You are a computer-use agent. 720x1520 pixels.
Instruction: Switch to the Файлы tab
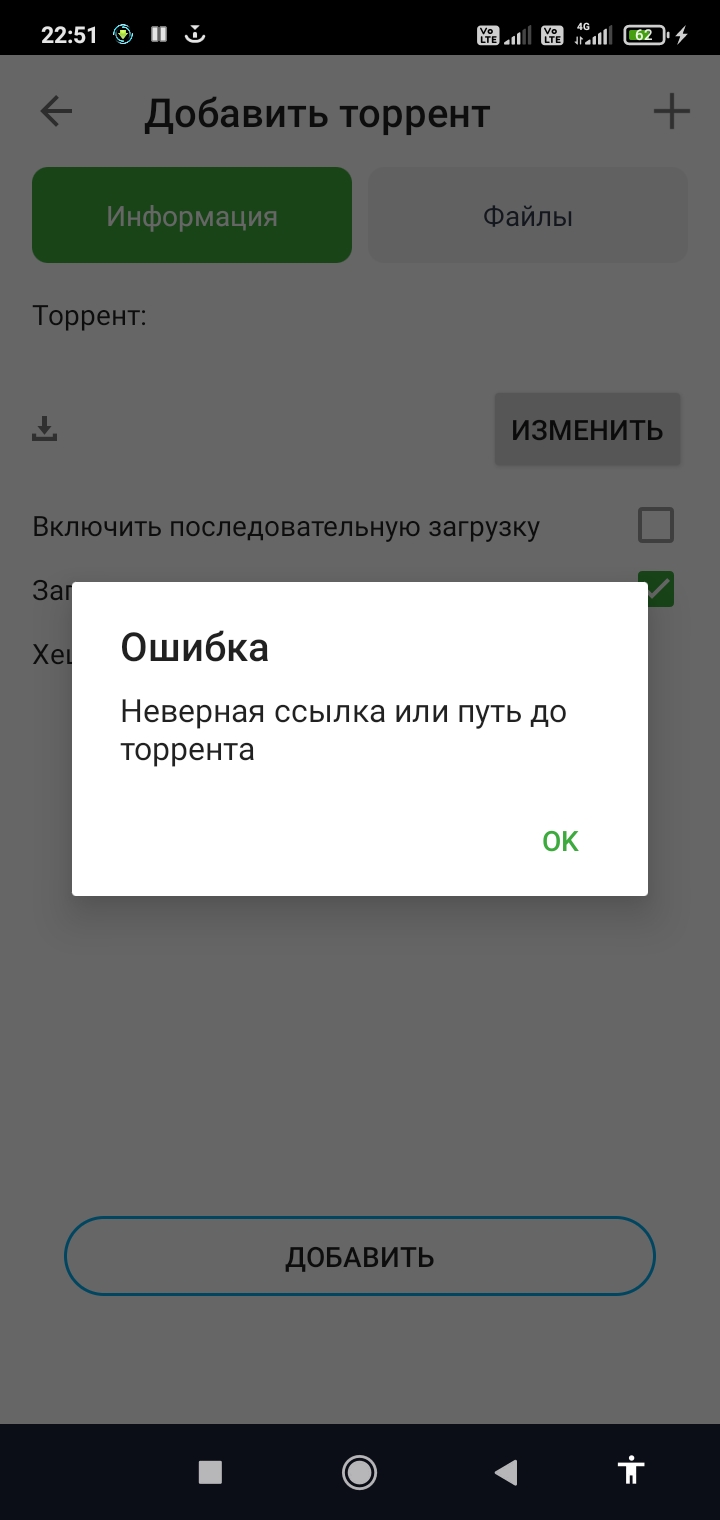pos(528,215)
